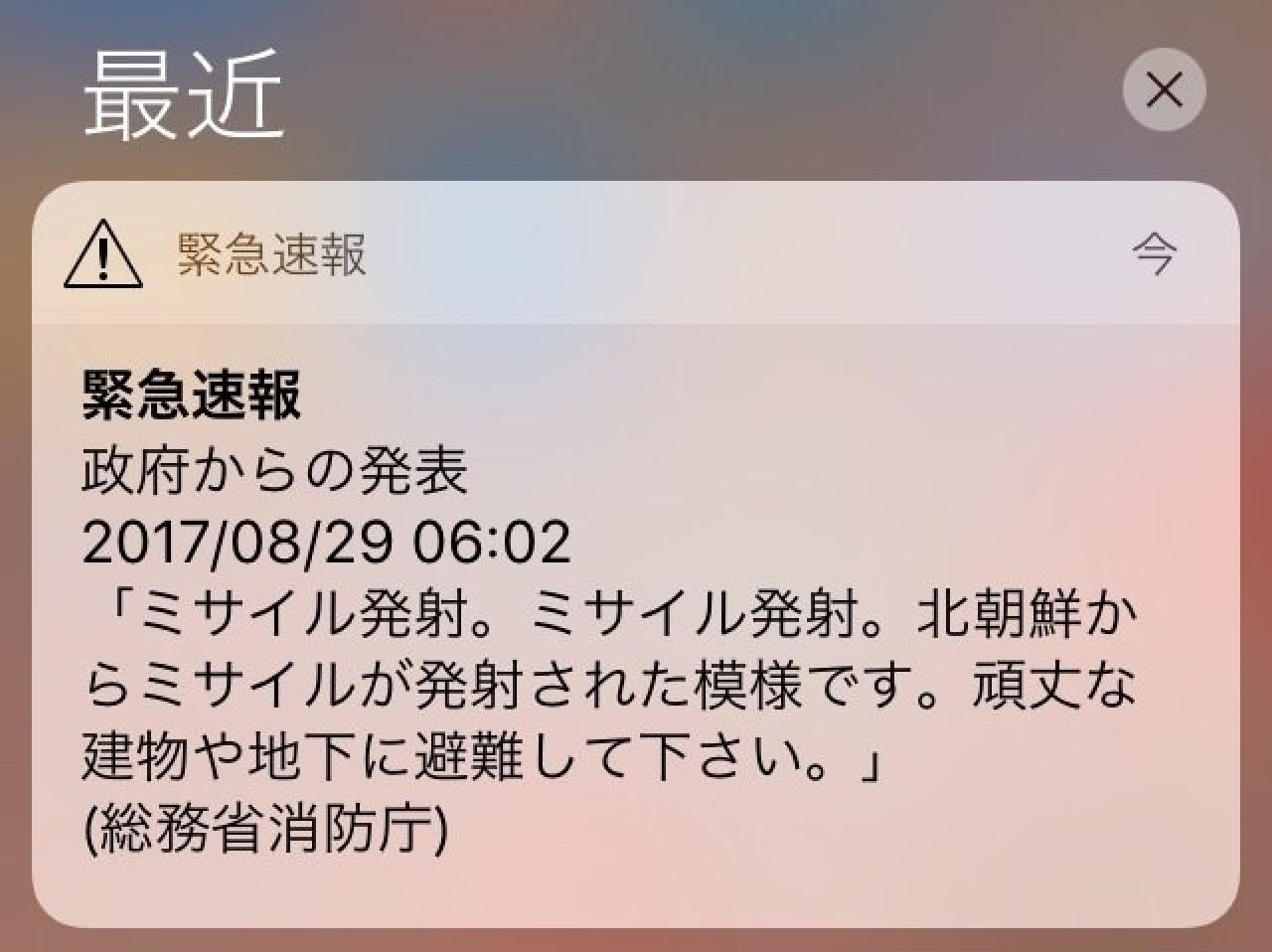1272x952 pixels.
Task: Clear recent notifications with the X button
Action: pyautogui.click(x=1164, y=90)
